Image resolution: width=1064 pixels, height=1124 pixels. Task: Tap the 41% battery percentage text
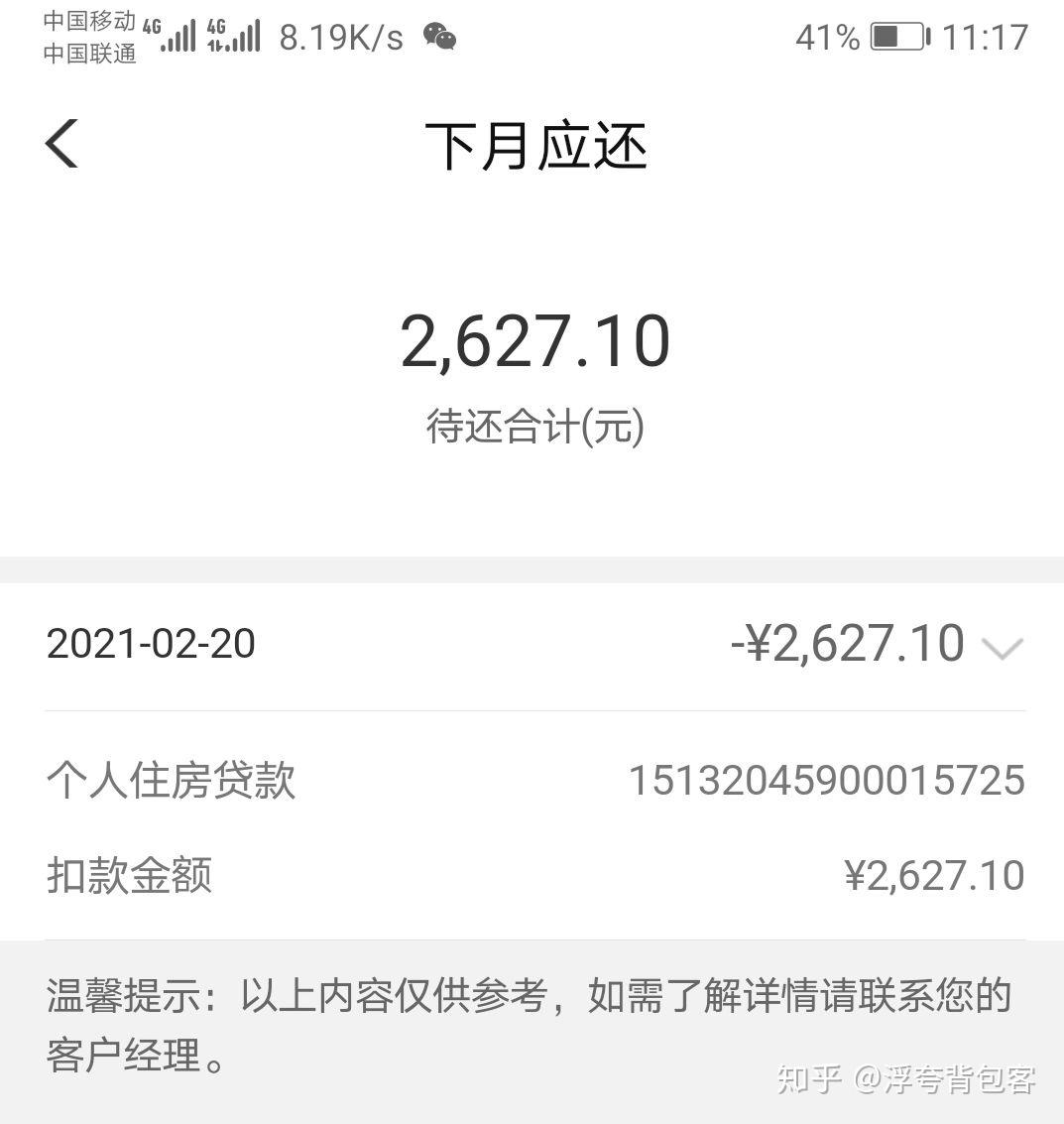tap(823, 38)
